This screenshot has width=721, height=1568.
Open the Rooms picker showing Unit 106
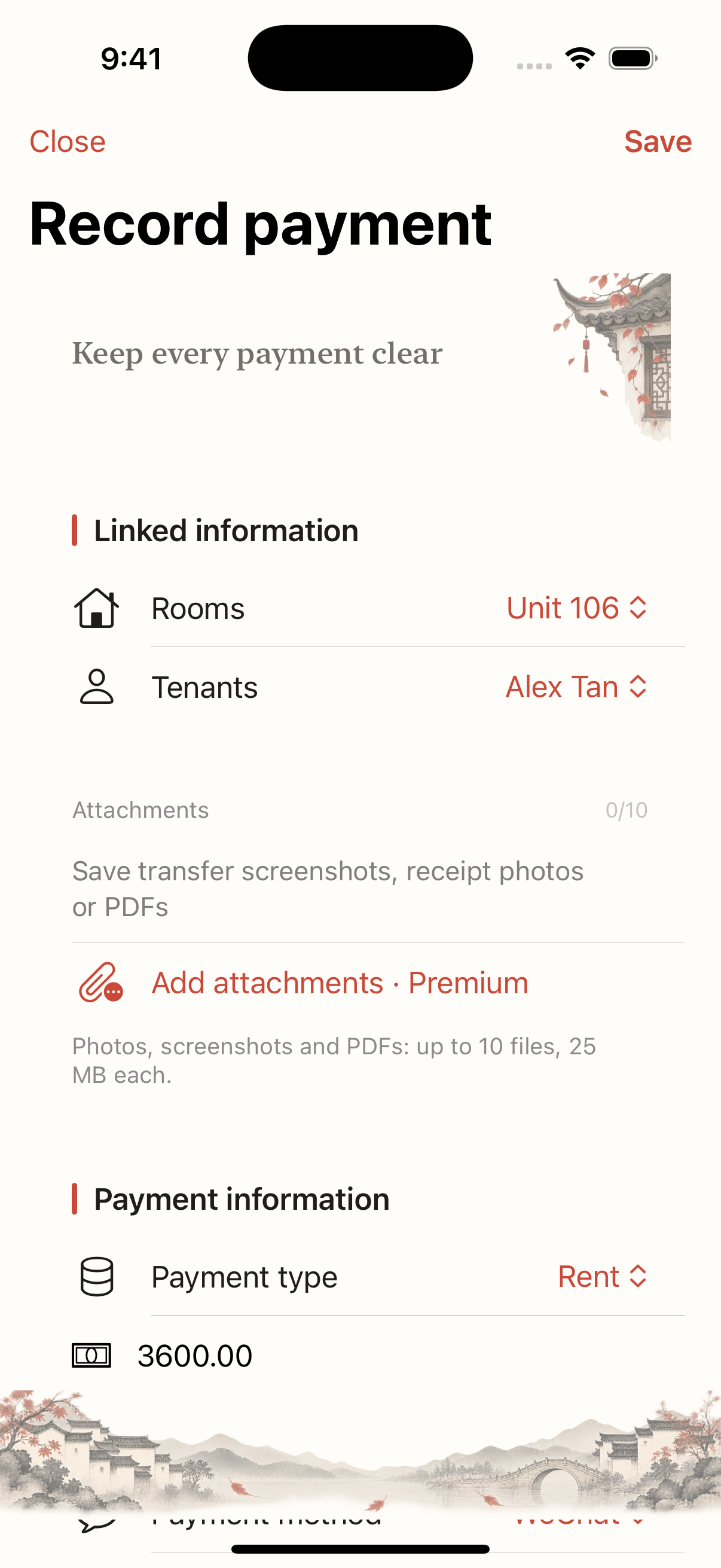(x=576, y=608)
